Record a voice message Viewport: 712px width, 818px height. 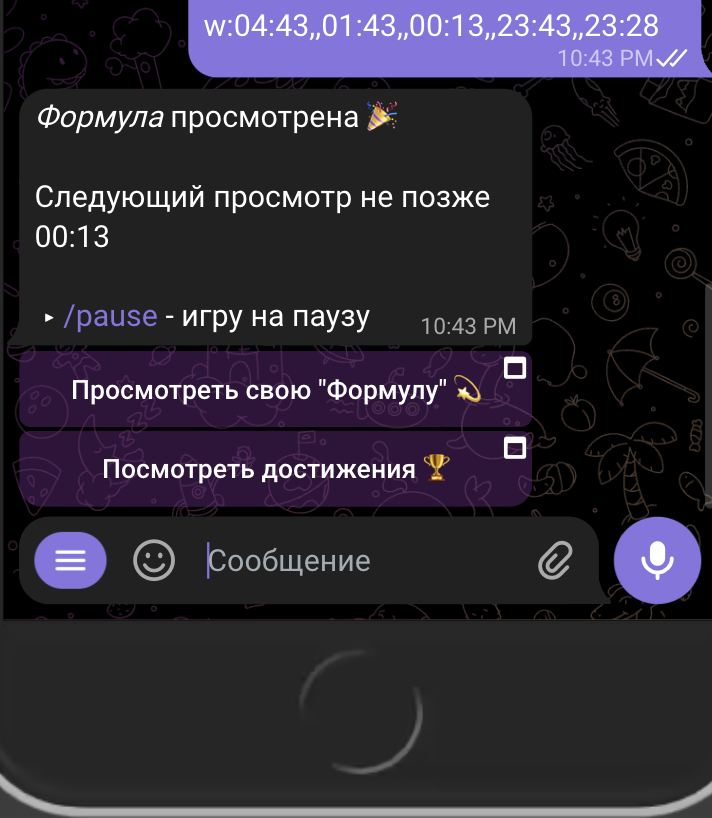[657, 560]
